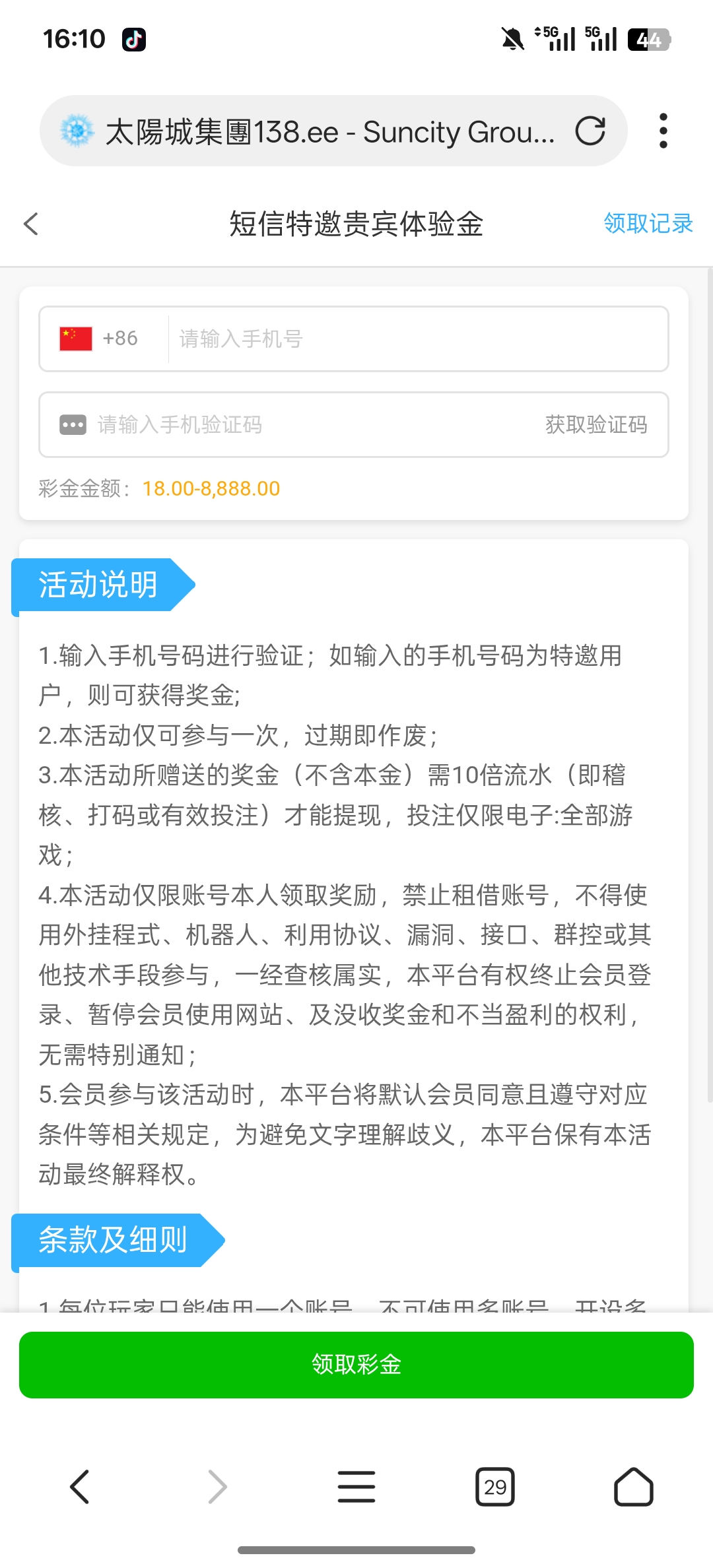
Task: Open 领取记录 claim history
Action: [x=648, y=224]
